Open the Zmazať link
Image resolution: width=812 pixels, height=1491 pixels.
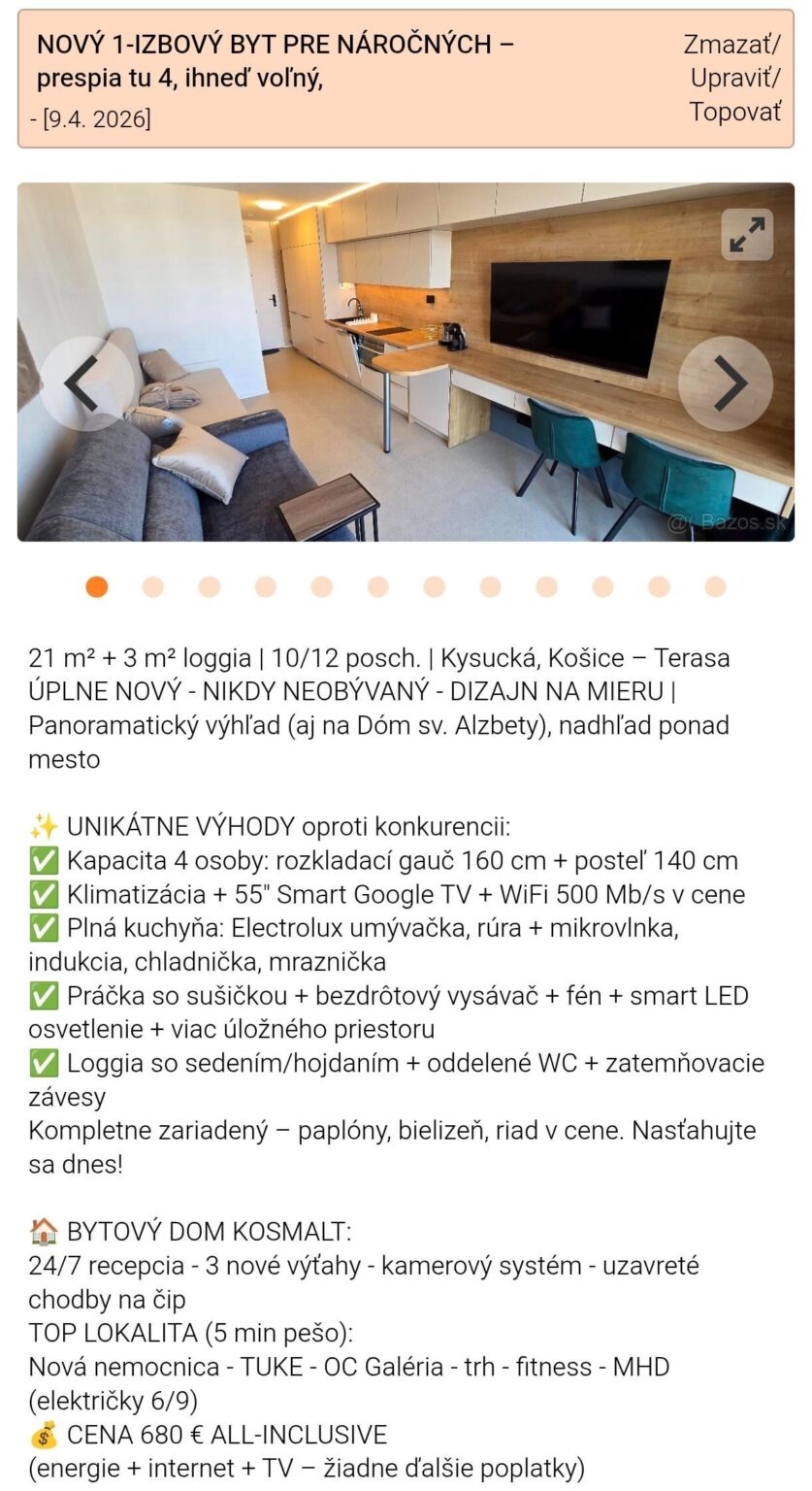pos(730,42)
